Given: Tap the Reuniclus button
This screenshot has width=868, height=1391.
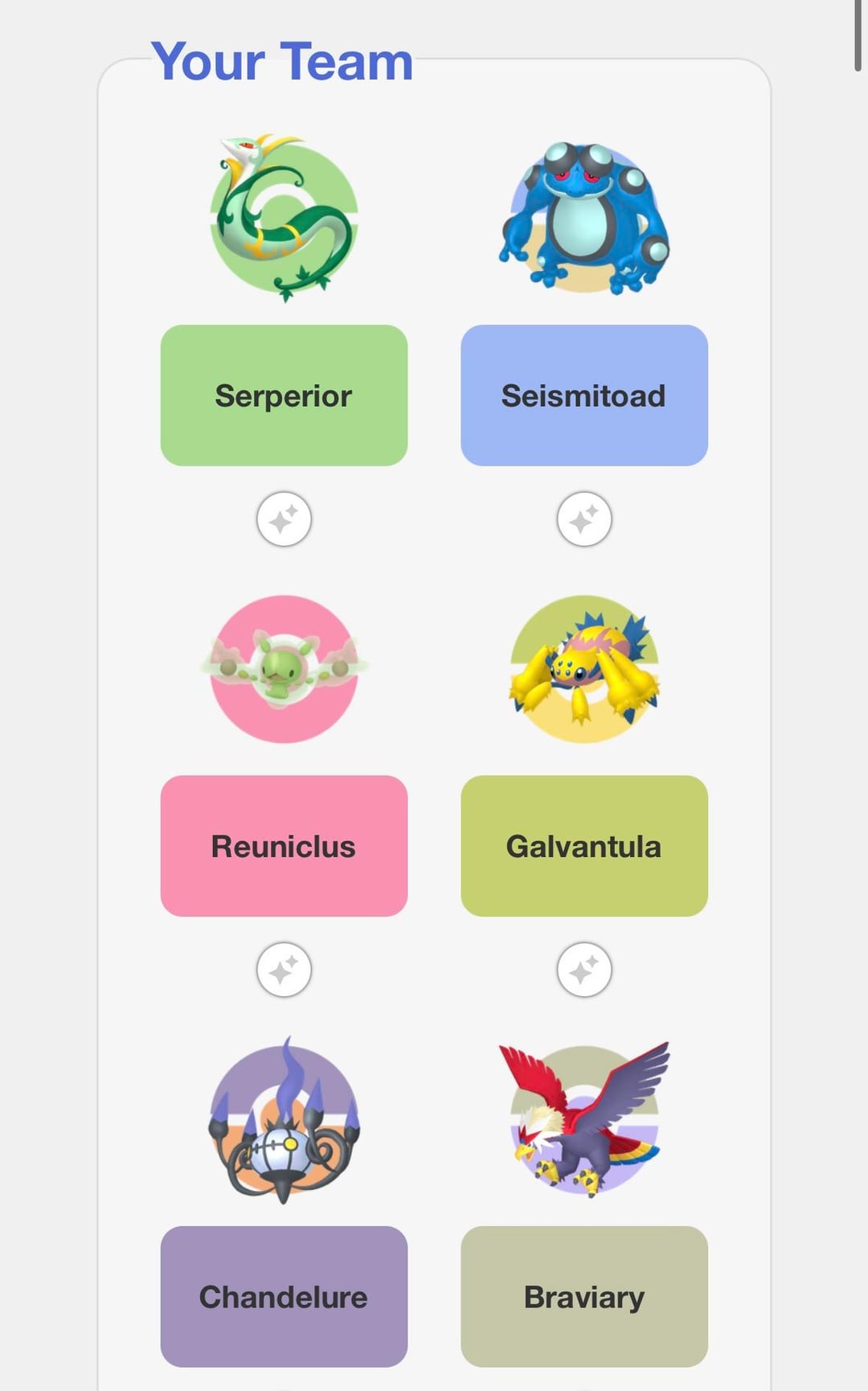Looking at the screenshot, I should 284,845.
